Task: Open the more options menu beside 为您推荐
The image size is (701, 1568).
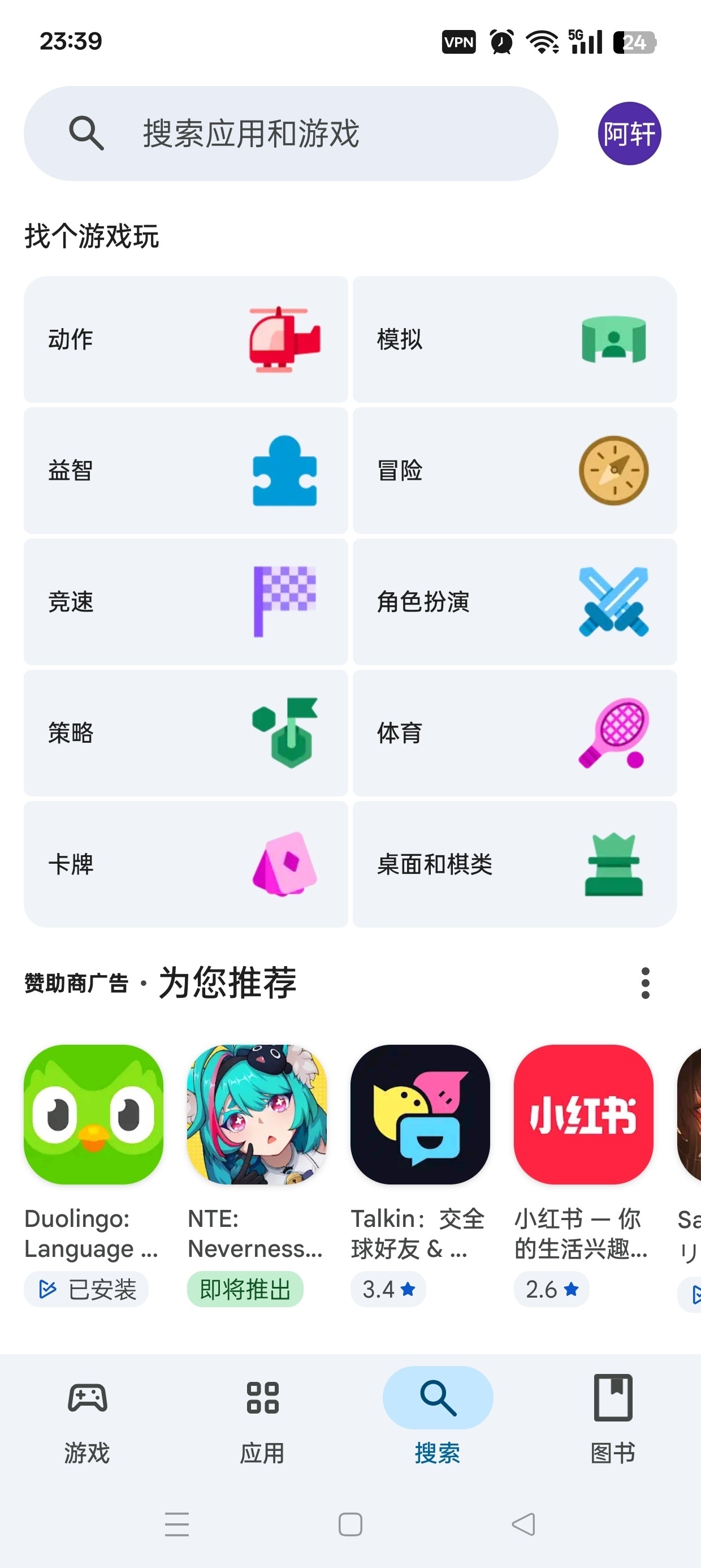Action: (x=645, y=983)
